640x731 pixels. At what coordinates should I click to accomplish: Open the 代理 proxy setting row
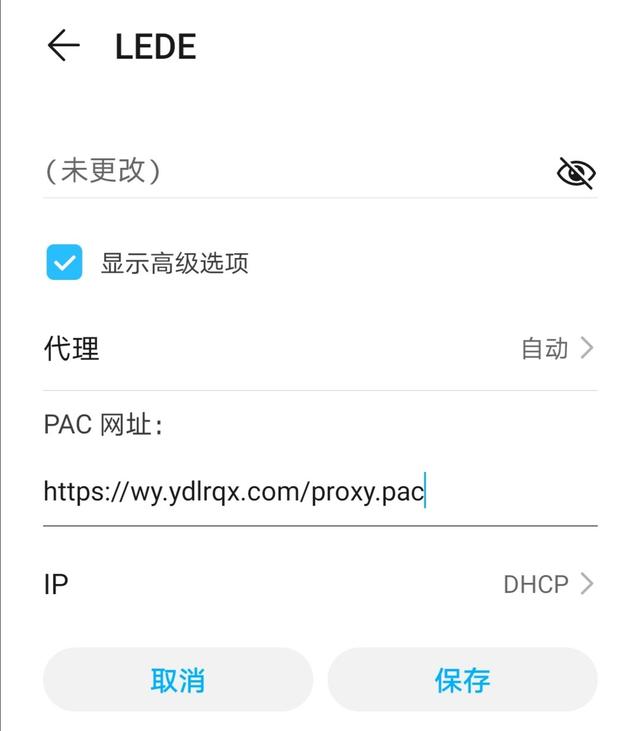(320, 348)
